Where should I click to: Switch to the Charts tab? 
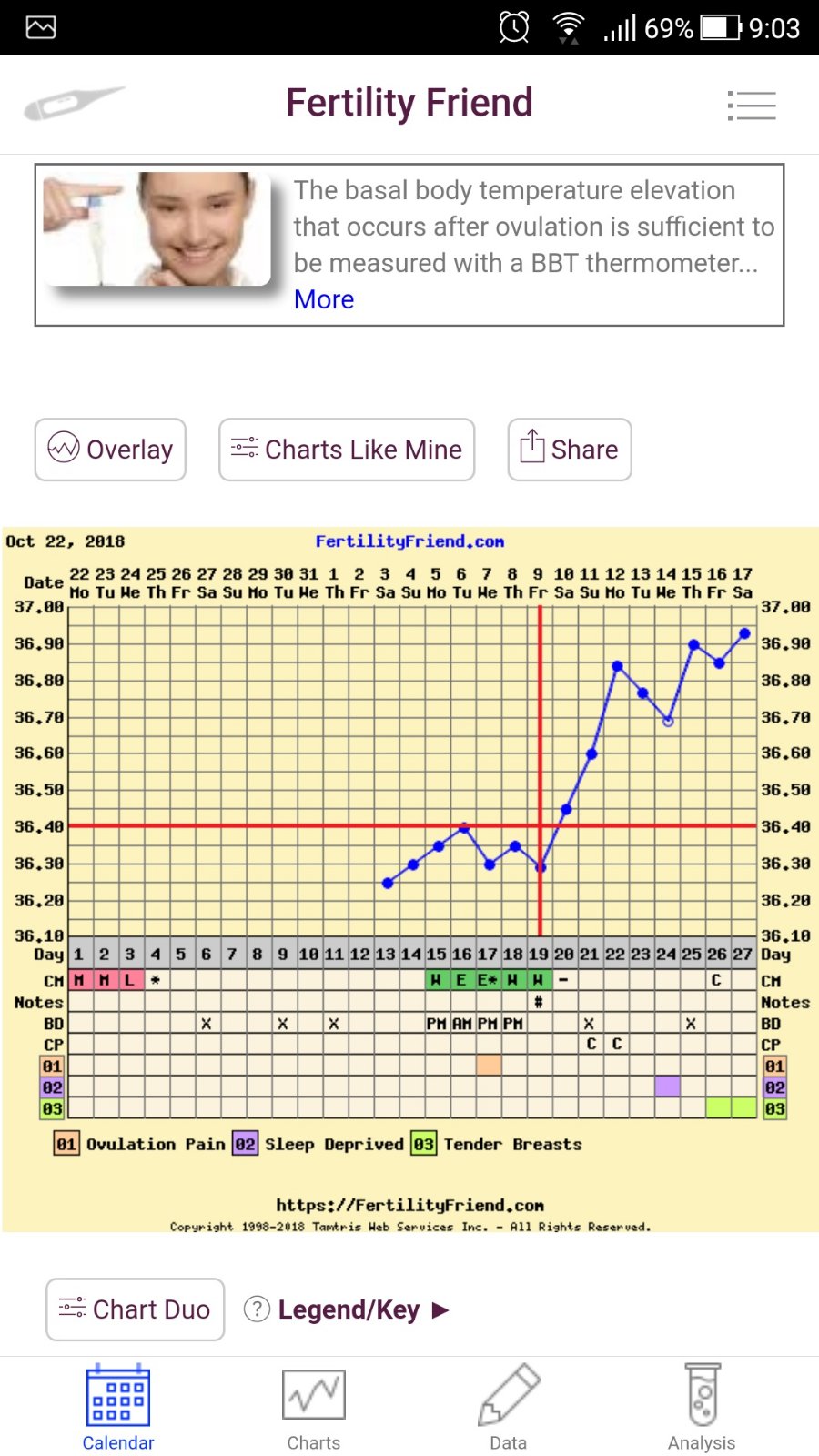(314, 1407)
